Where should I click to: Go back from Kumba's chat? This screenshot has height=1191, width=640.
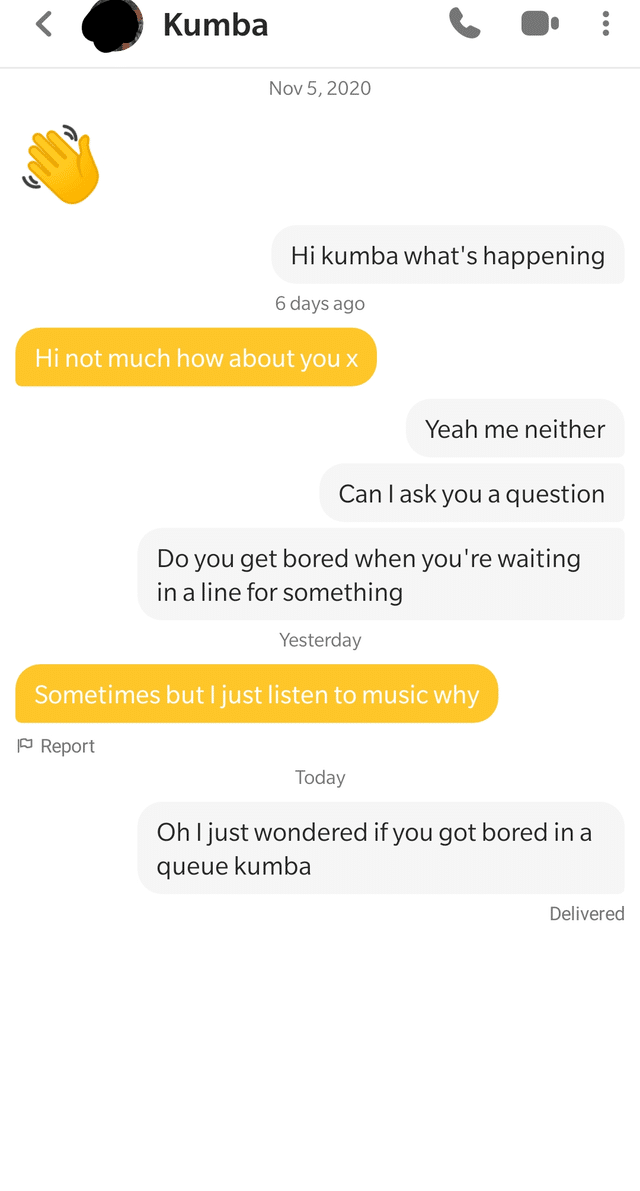click(43, 24)
